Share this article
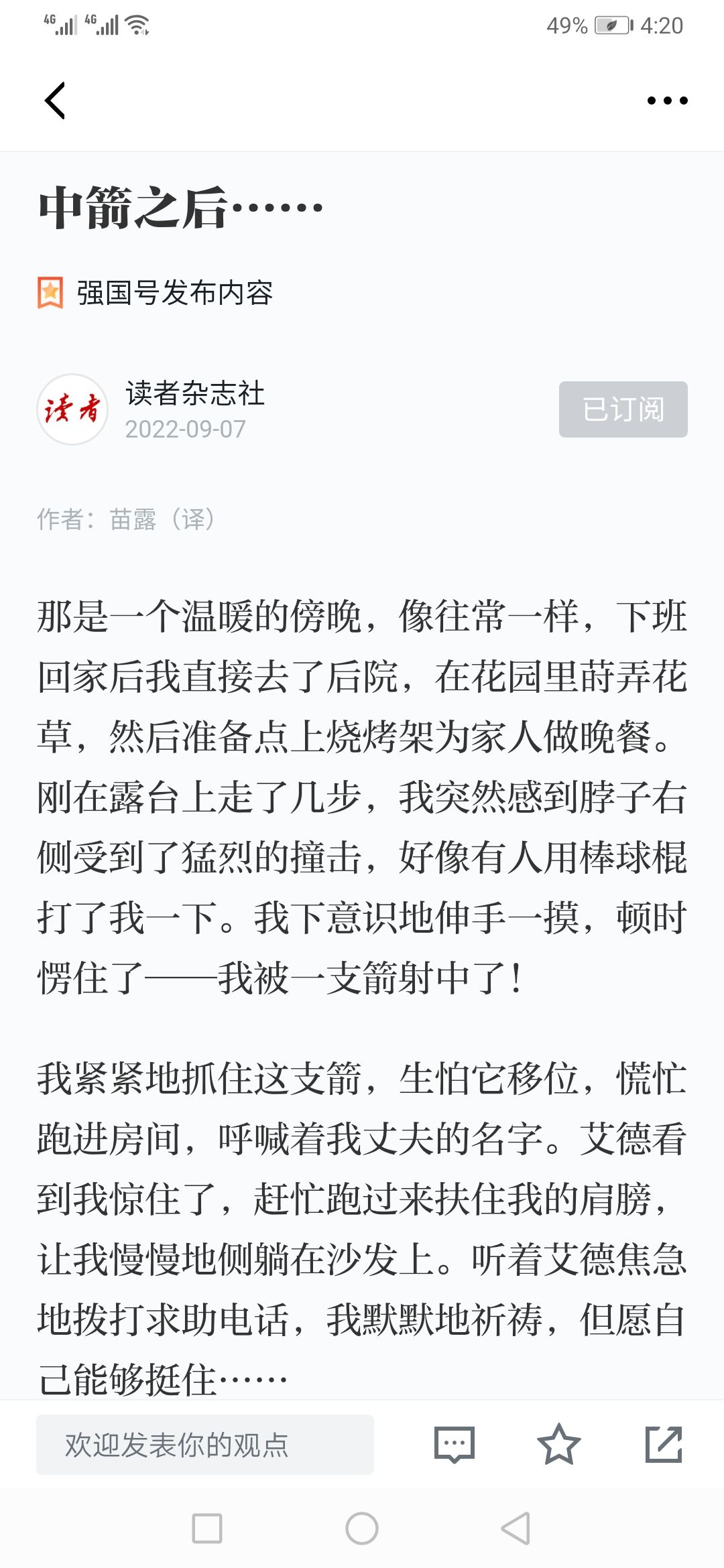This screenshot has width=724, height=1568. (x=664, y=1444)
